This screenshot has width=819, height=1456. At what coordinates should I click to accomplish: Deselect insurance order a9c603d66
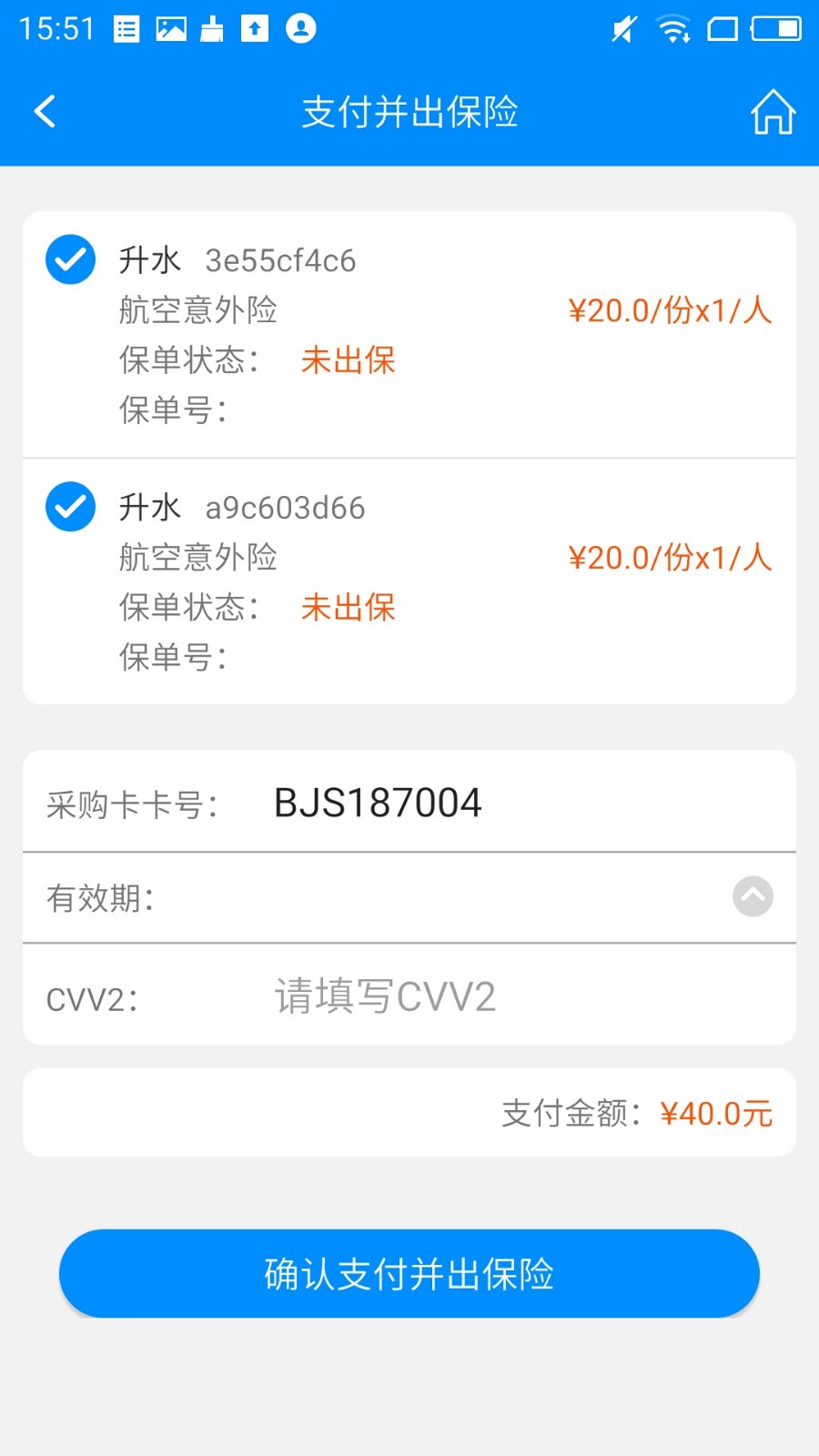tap(70, 506)
